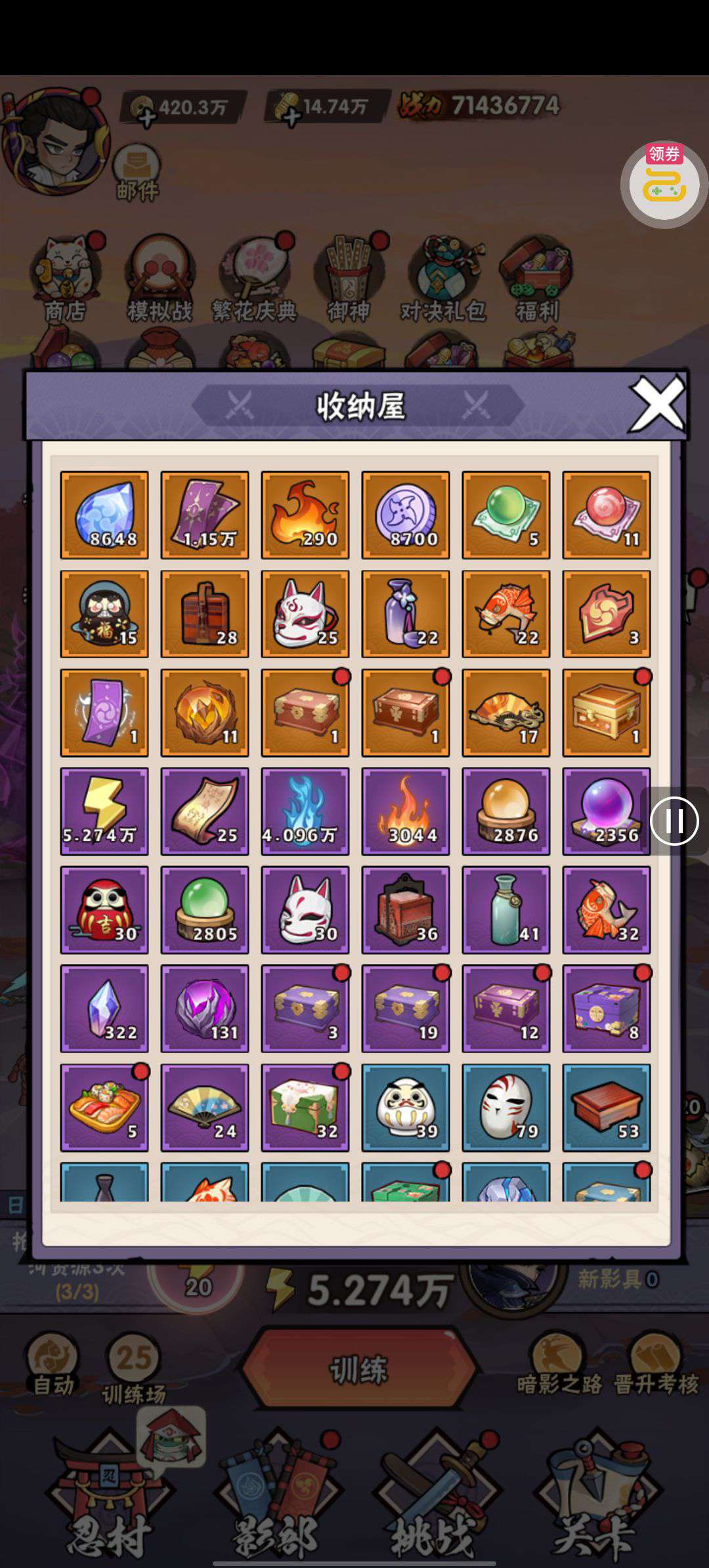
Task: Select the orange fox mask item with 25
Action: (305, 614)
